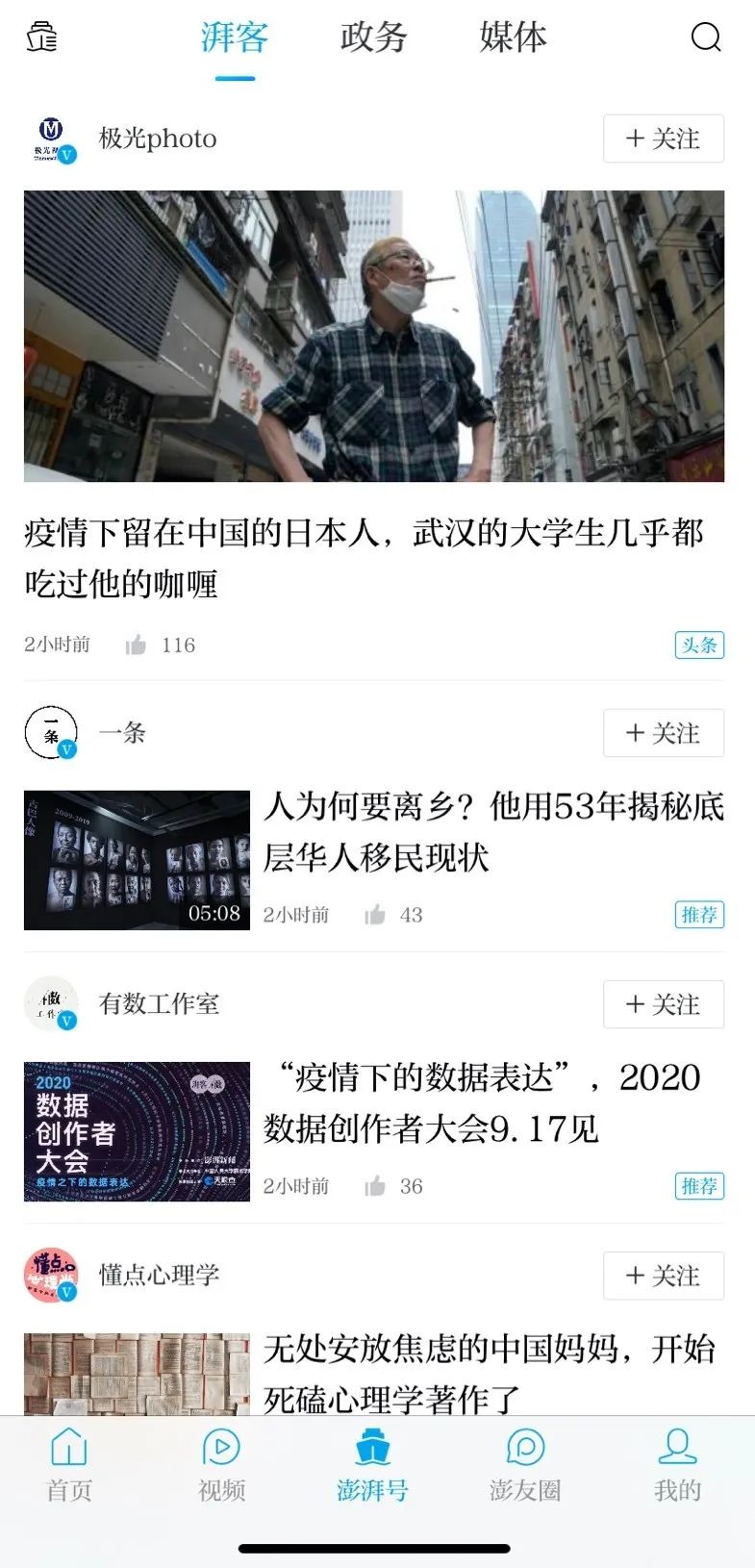Switch to the 媒体 tab
This screenshot has width=755, height=1568.
(513, 38)
